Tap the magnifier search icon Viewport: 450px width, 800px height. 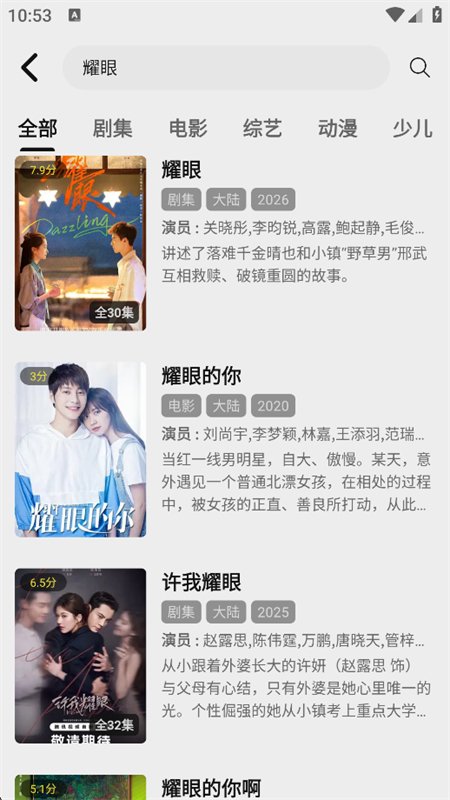point(419,67)
